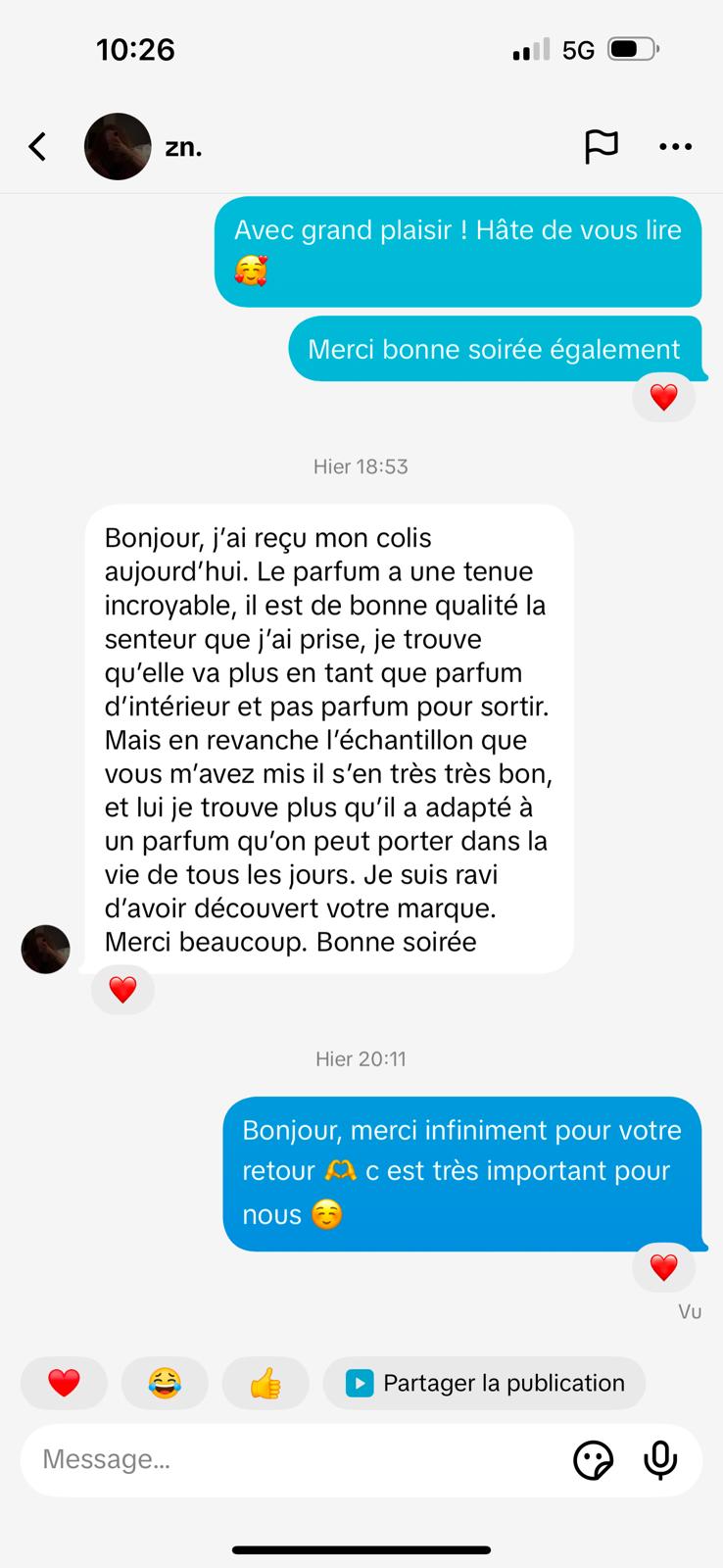
Task: Report this chat with the flag icon
Action: [601, 147]
